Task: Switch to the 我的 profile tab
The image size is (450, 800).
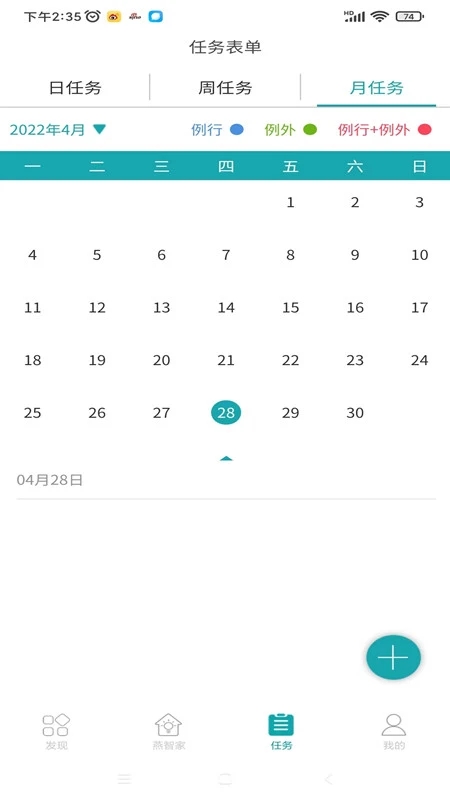Action: 394,732
